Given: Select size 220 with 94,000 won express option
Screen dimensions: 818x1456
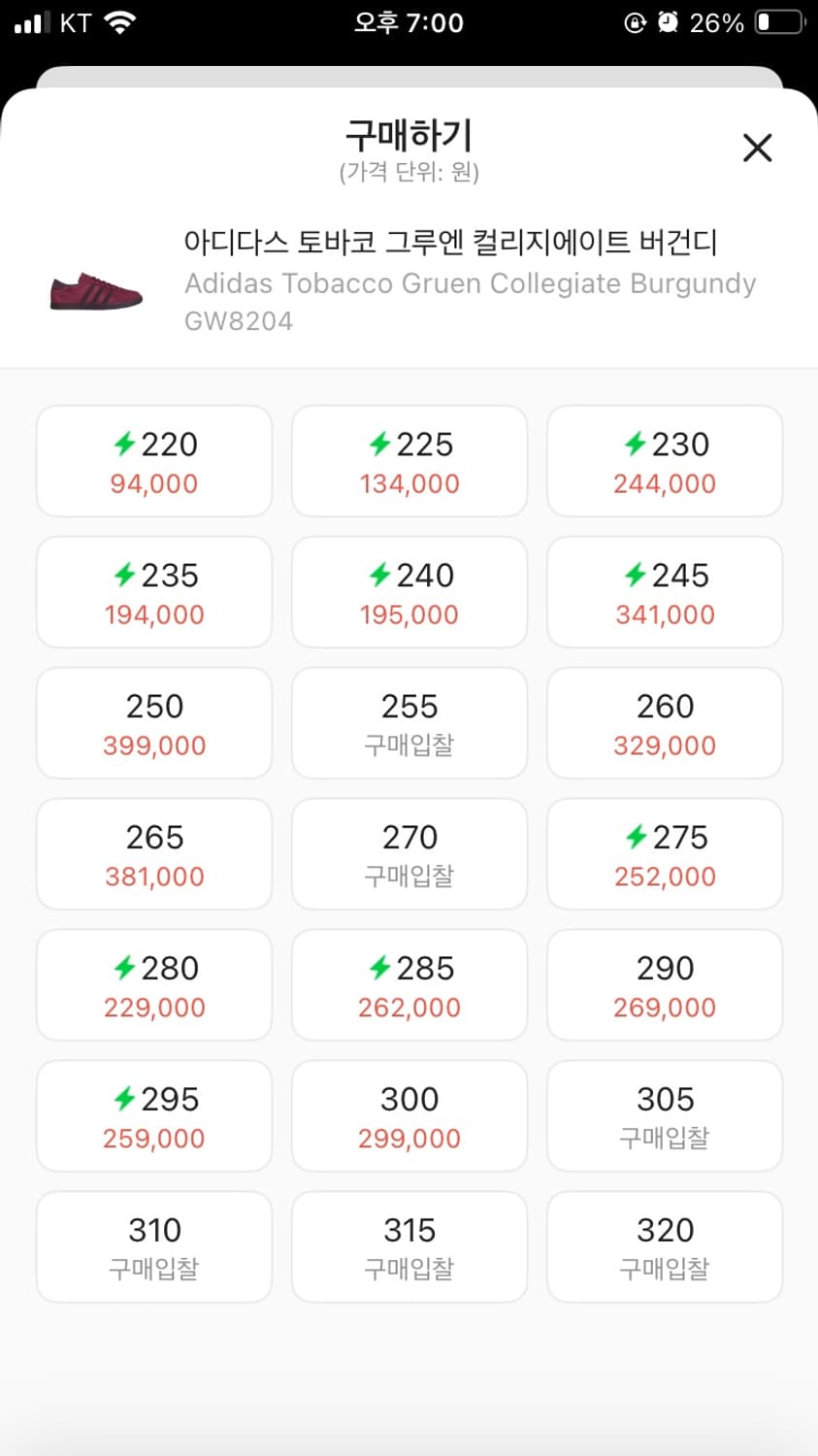Looking at the screenshot, I should coord(153,461).
